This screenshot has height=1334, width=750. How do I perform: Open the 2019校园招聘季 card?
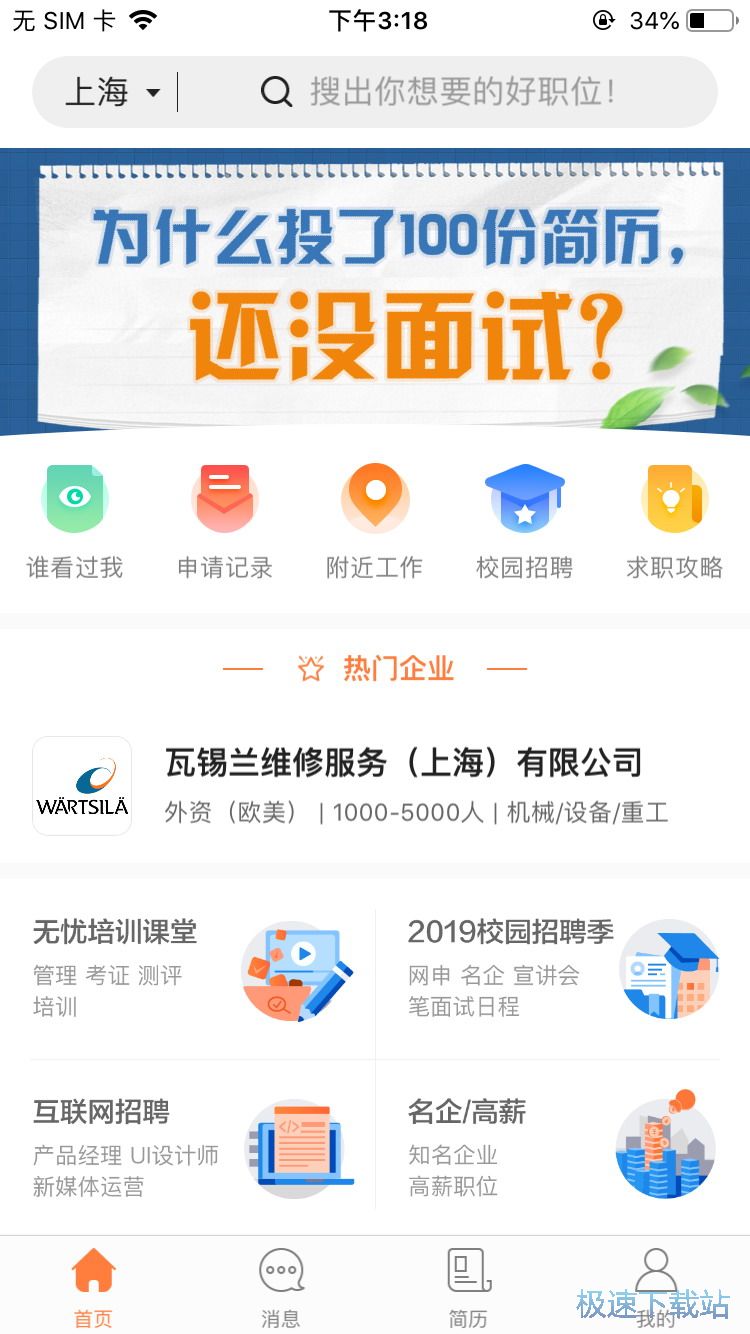coord(562,970)
